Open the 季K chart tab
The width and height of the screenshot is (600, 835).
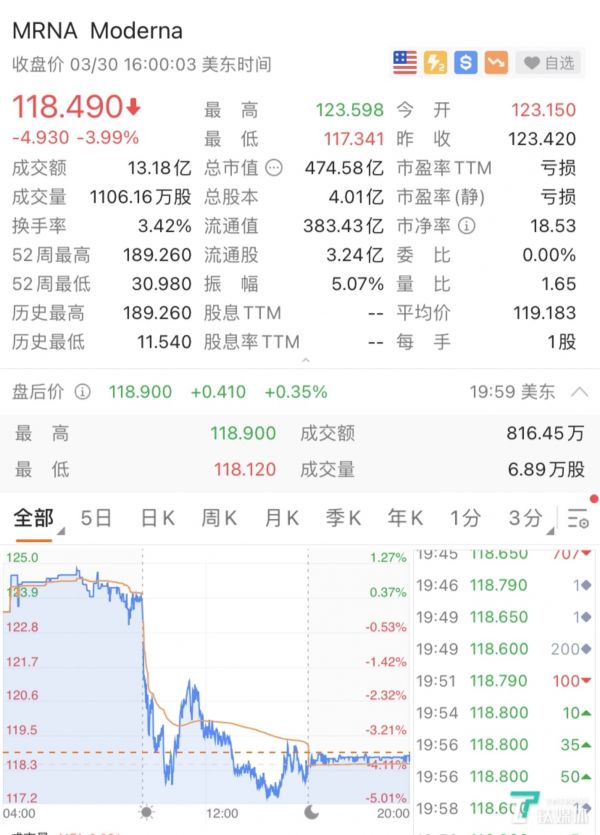coord(342,518)
